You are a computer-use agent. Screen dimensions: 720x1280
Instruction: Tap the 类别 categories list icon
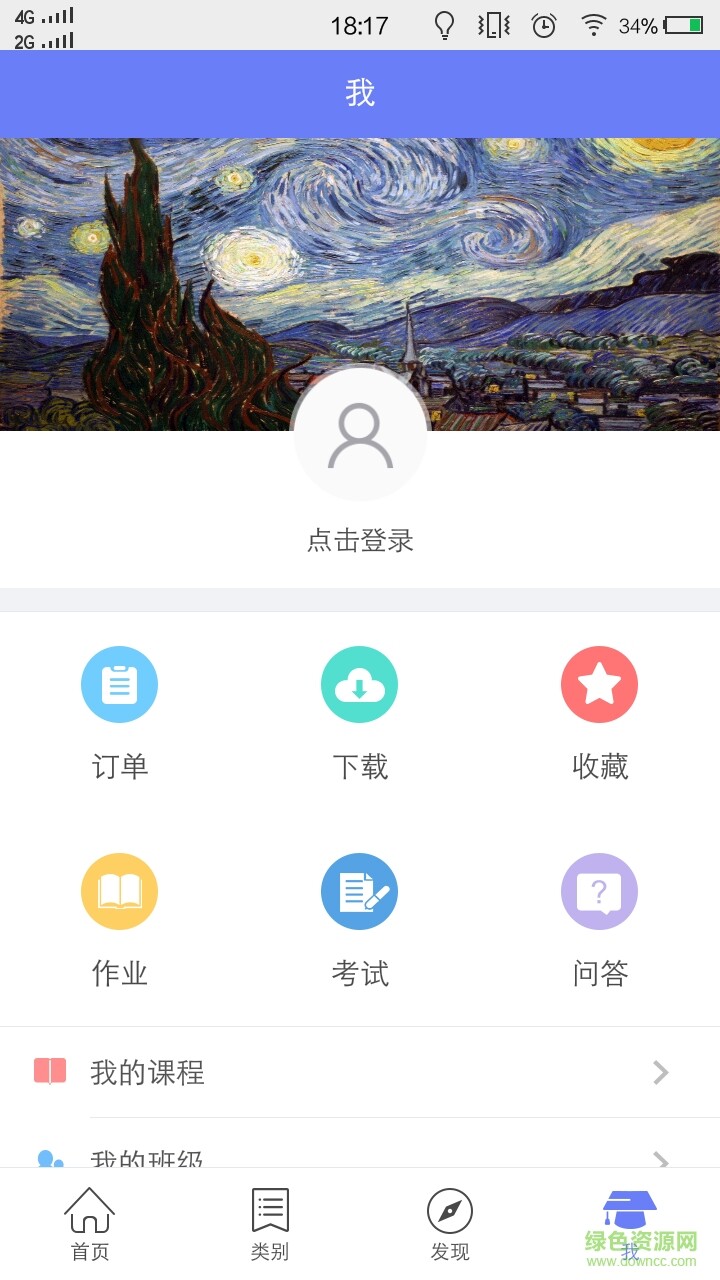coord(269,1209)
